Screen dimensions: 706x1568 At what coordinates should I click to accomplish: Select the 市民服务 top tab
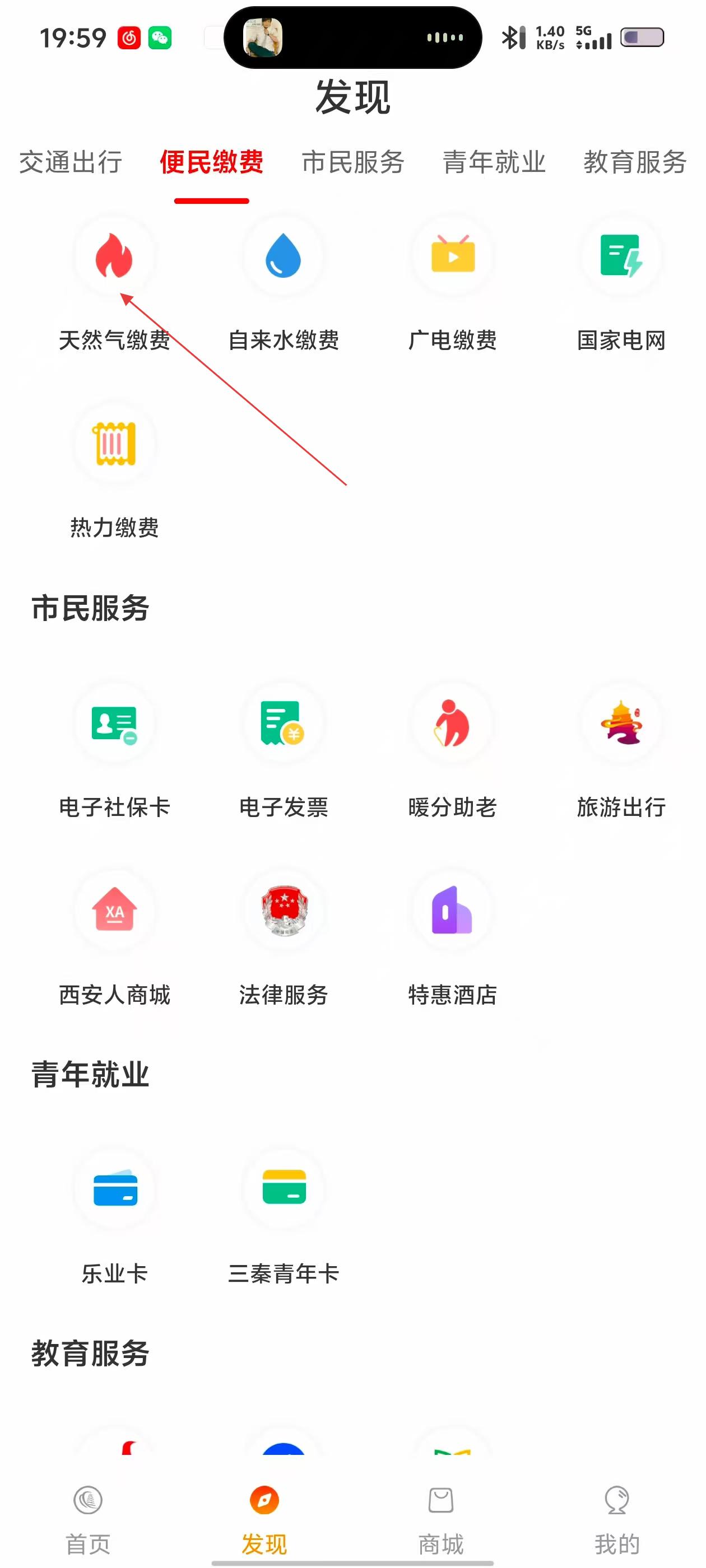pyautogui.click(x=352, y=162)
